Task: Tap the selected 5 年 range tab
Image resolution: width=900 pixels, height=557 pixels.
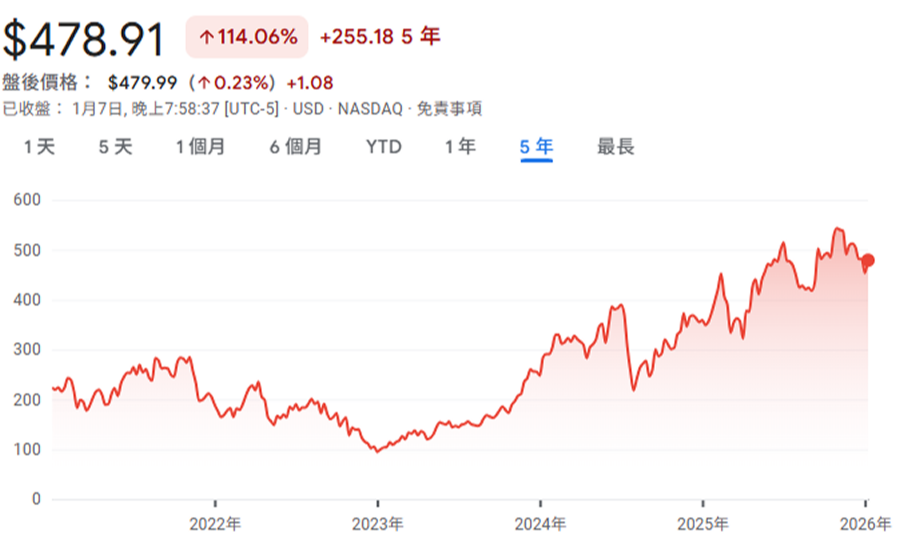Action: click(x=536, y=147)
